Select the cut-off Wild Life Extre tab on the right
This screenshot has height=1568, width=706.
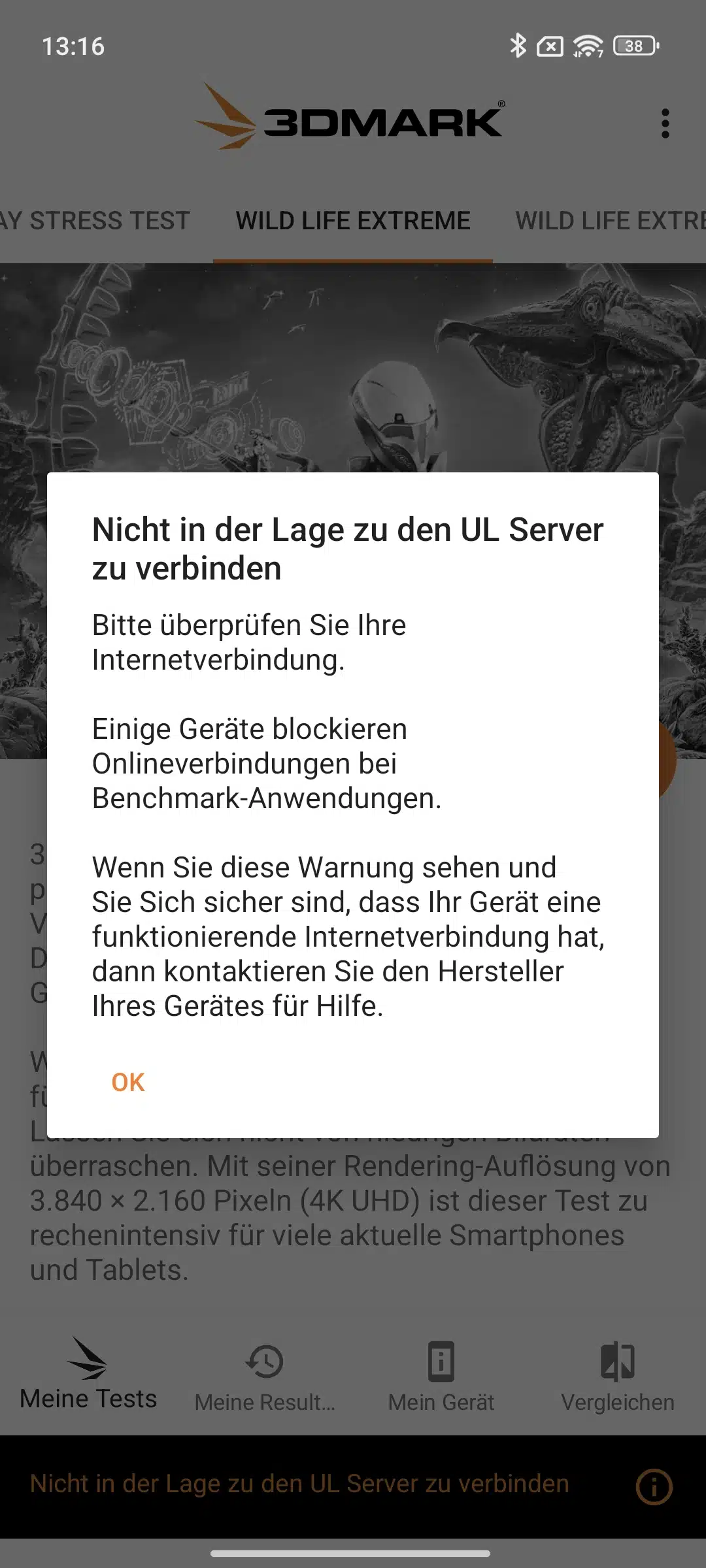611,221
